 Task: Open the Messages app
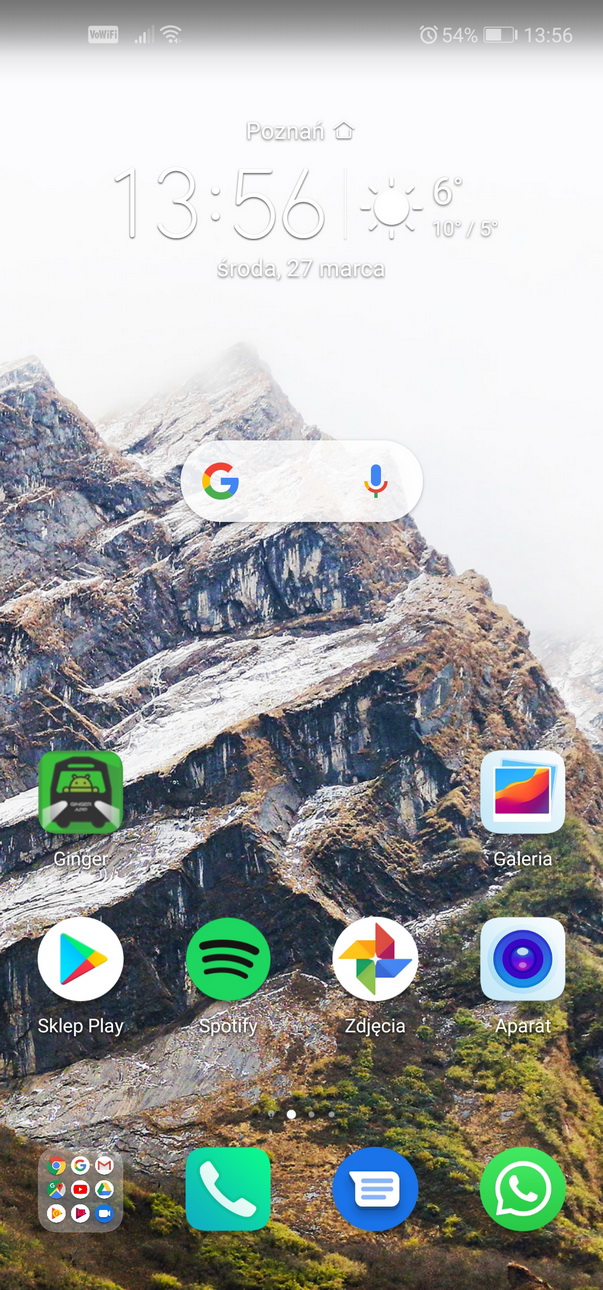[375, 1189]
